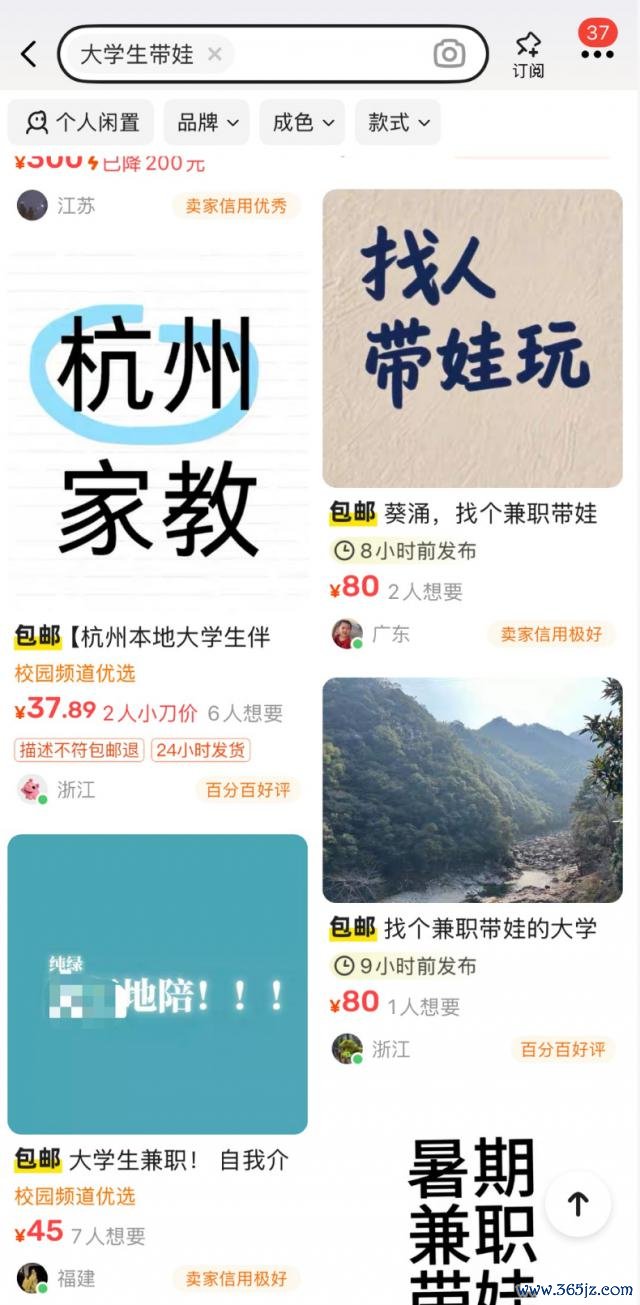Expand the 品牌 filter dropdown
The width and height of the screenshot is (640, 1305).
208,123
